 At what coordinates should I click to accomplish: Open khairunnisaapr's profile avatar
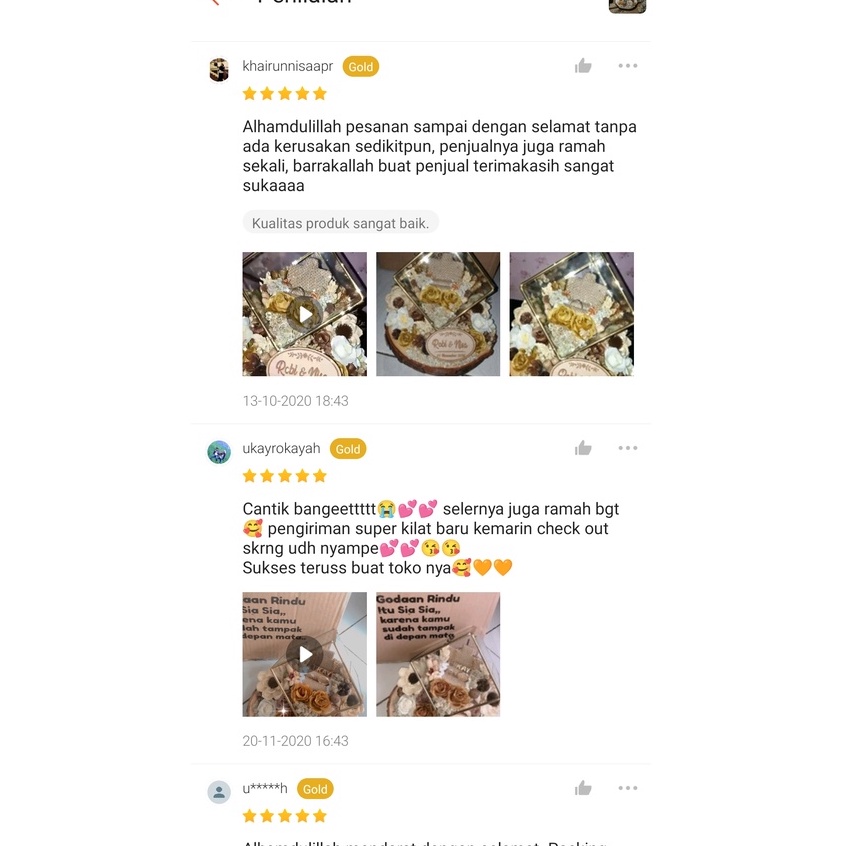click(x=219, y=70)
